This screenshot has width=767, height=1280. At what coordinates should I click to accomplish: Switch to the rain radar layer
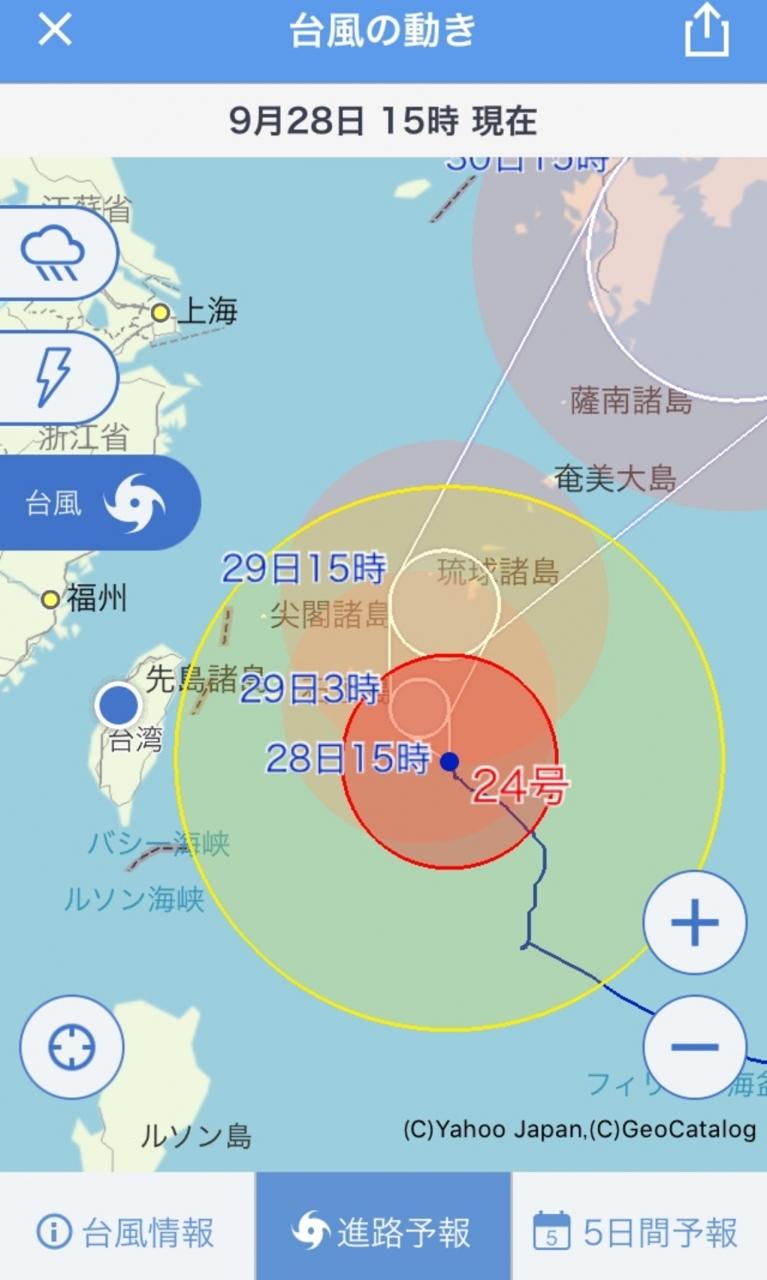click(55, 254)
